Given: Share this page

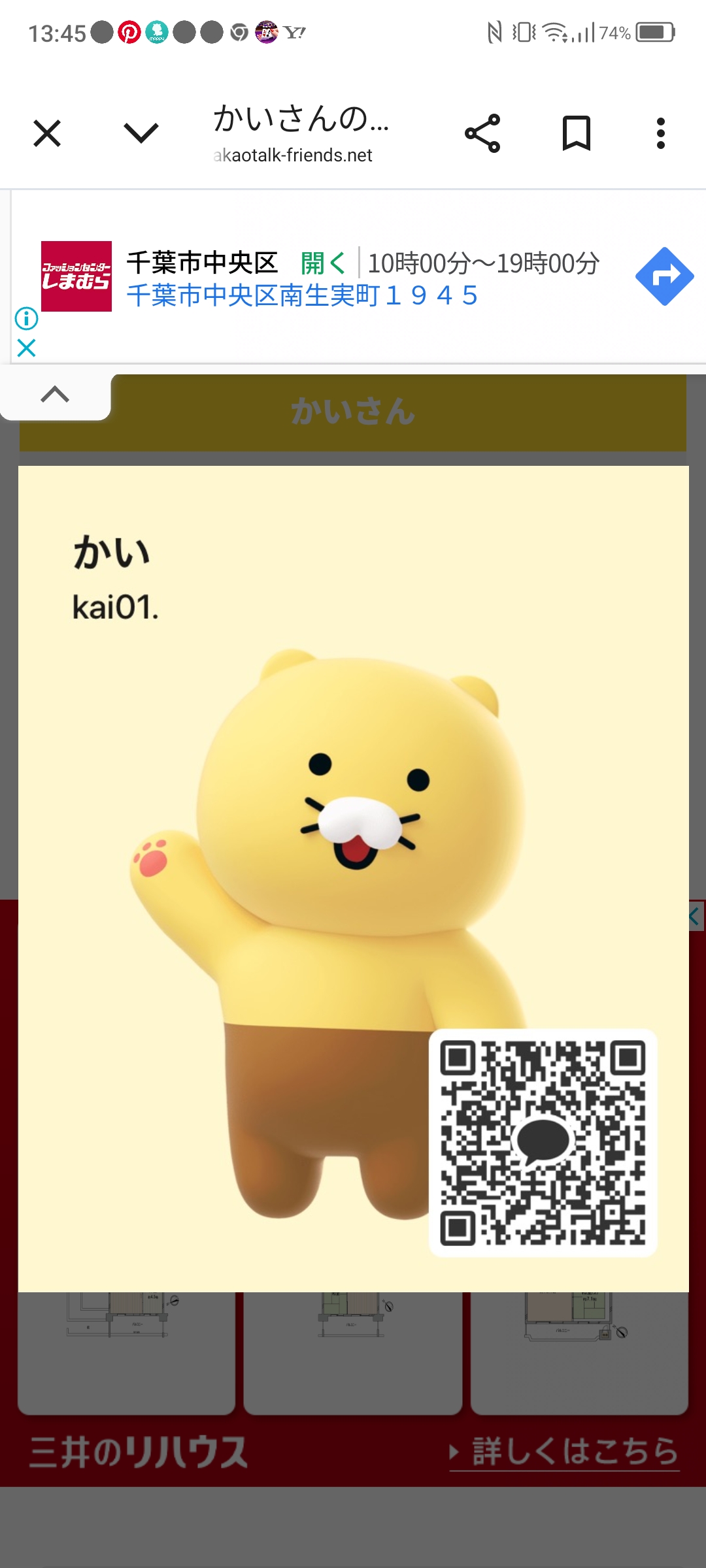Looking at the screenshot, I should [482, 133].
